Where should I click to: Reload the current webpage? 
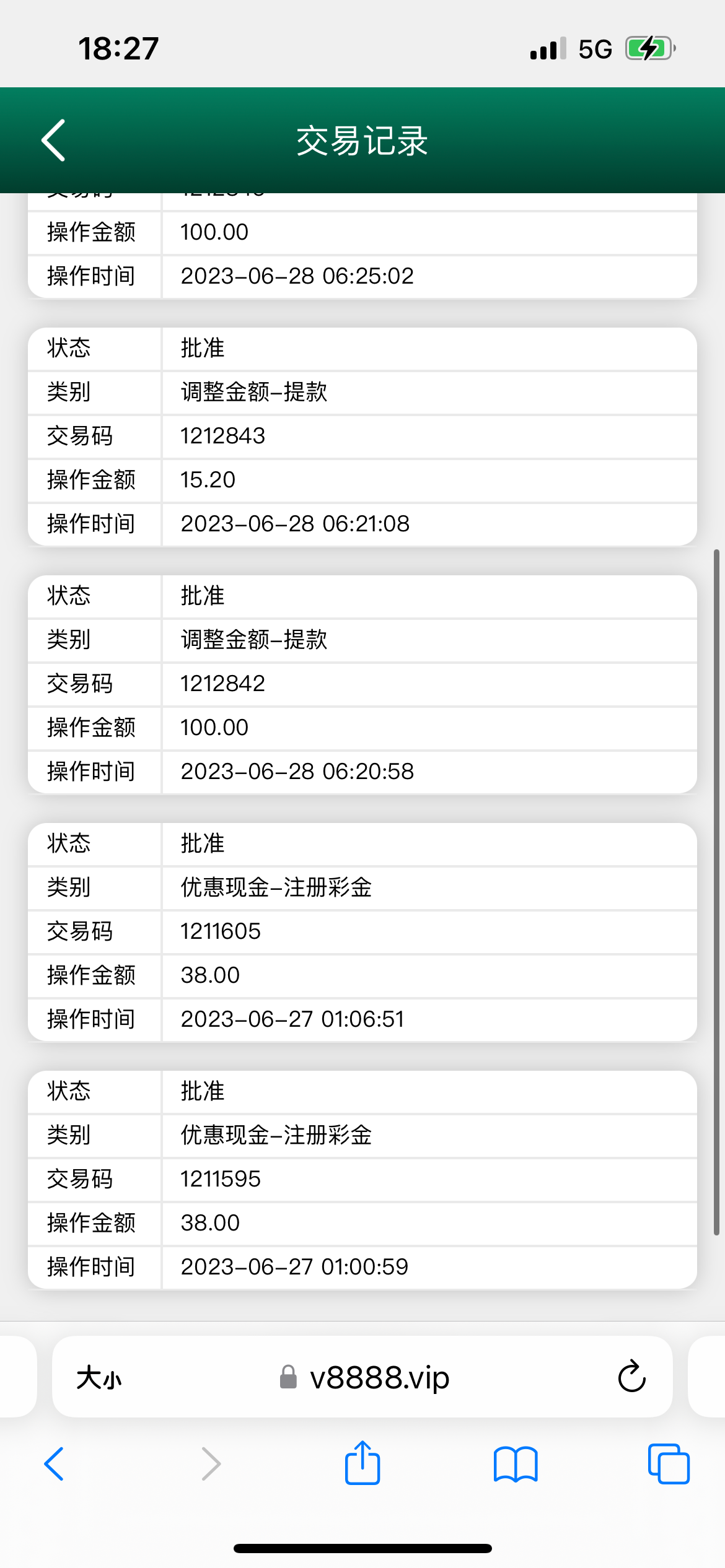(631, 1377)
